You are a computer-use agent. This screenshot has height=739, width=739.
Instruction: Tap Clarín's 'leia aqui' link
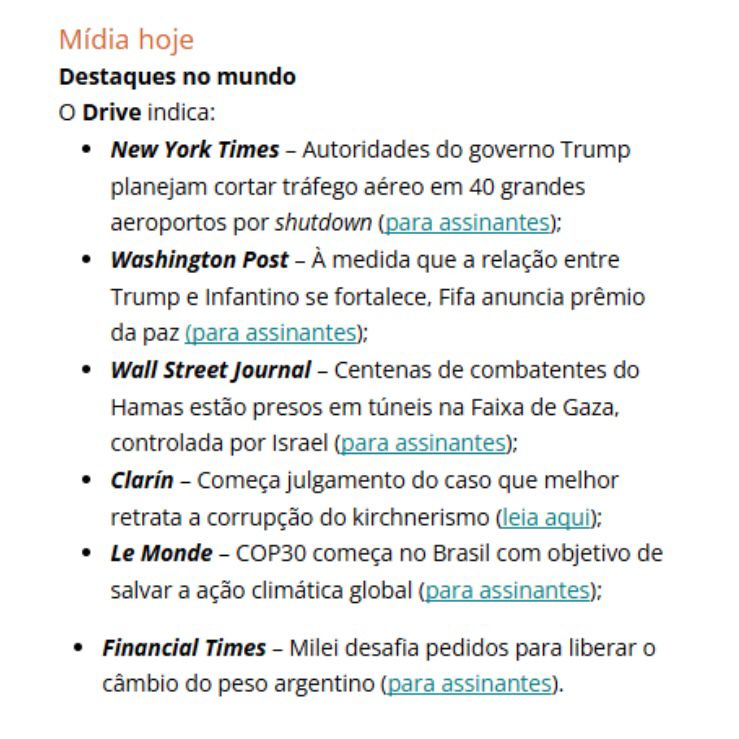point(546,518)
